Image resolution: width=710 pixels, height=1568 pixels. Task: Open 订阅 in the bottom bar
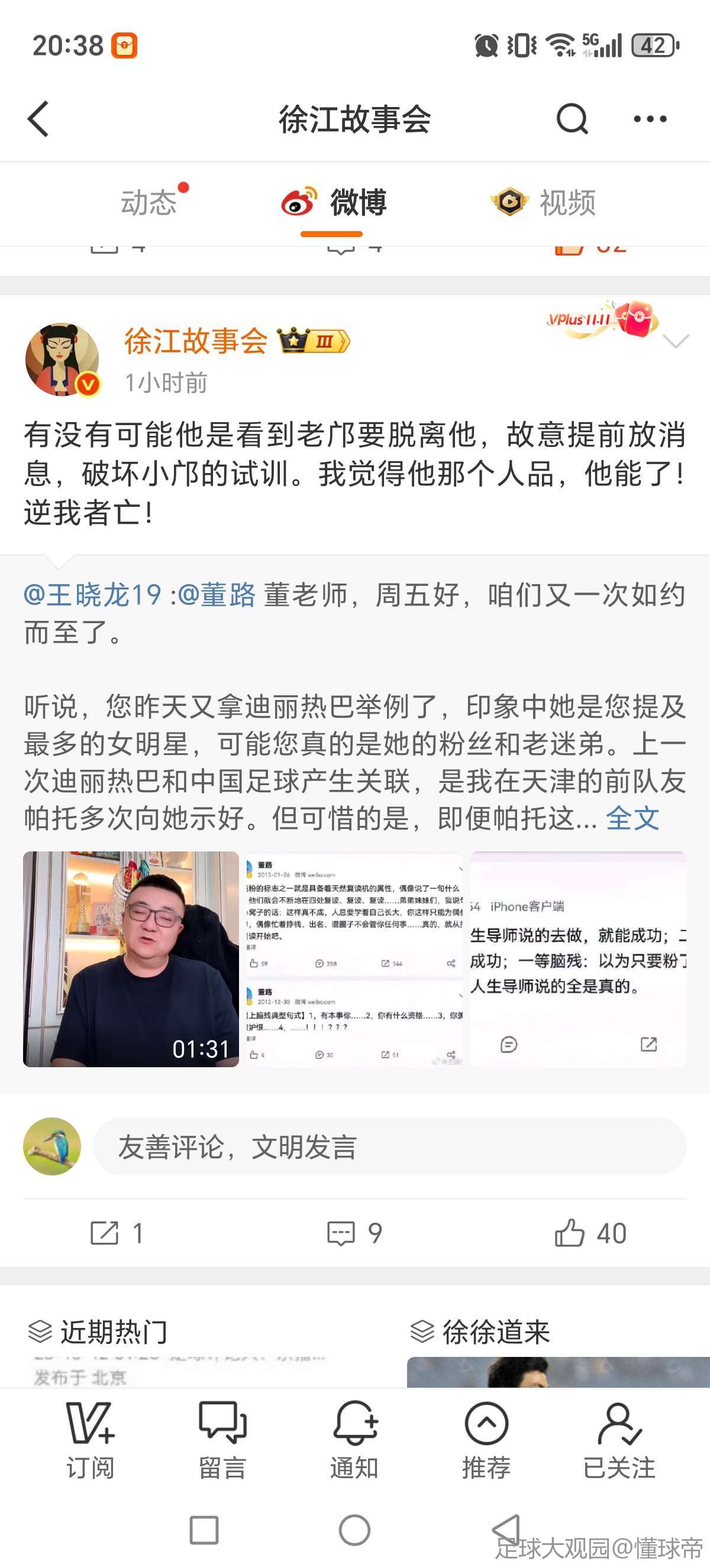tap(90, 1440)
